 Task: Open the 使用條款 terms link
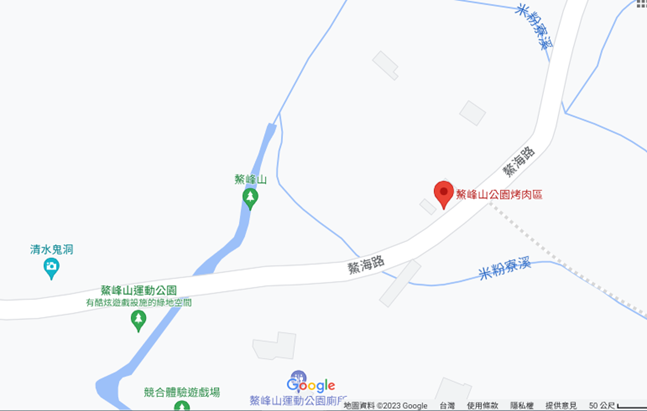click(483, 405)
